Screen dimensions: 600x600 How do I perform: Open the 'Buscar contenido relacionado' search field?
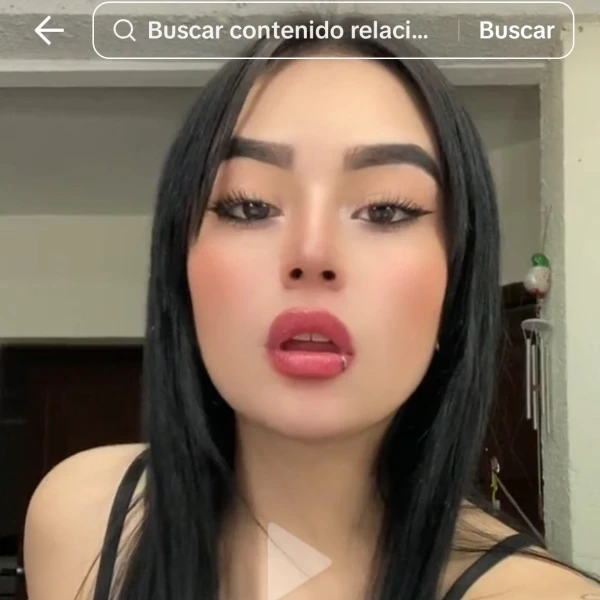tap(286, 30)
